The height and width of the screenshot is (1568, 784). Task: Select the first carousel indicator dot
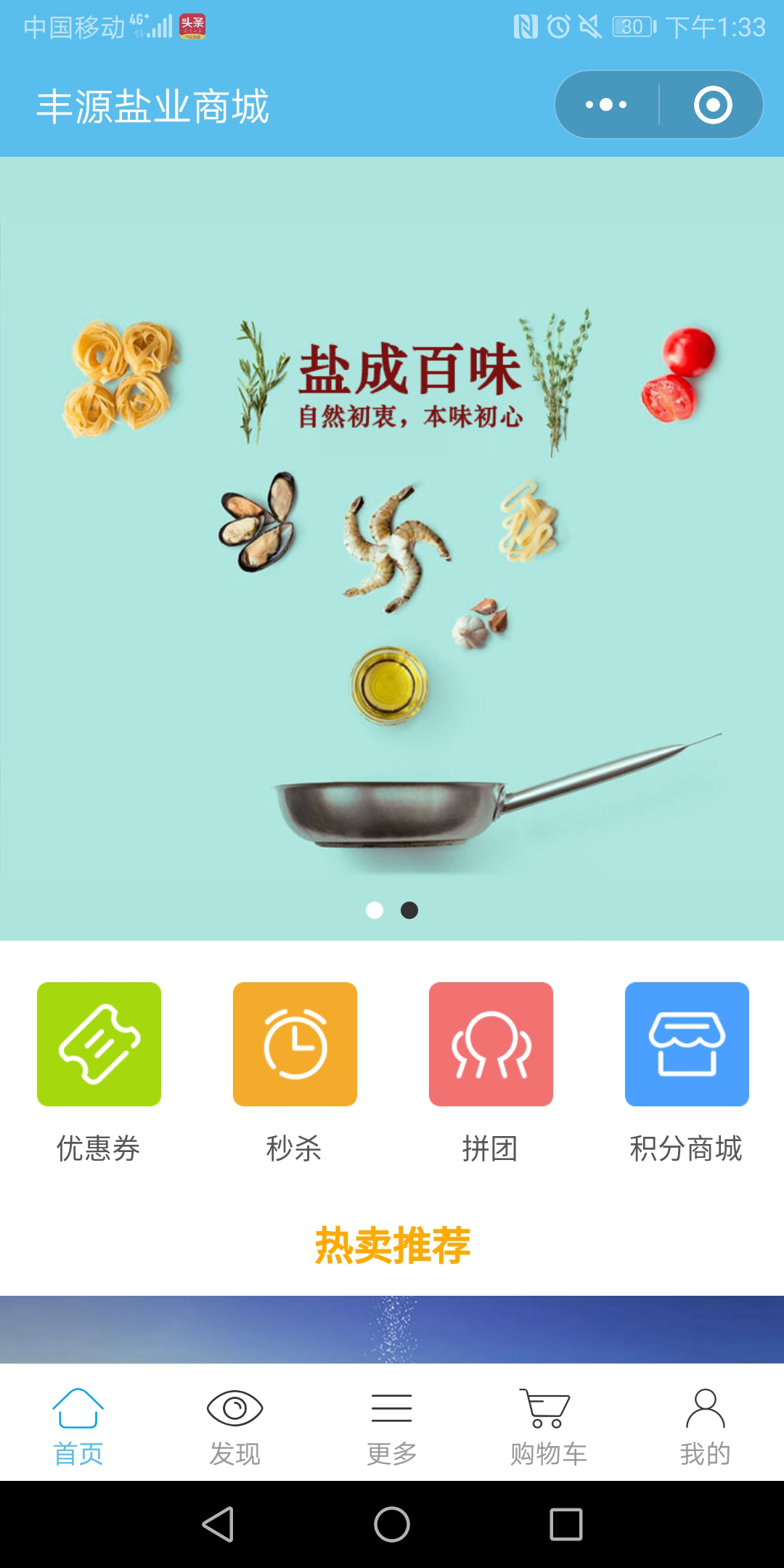(375, 910)
